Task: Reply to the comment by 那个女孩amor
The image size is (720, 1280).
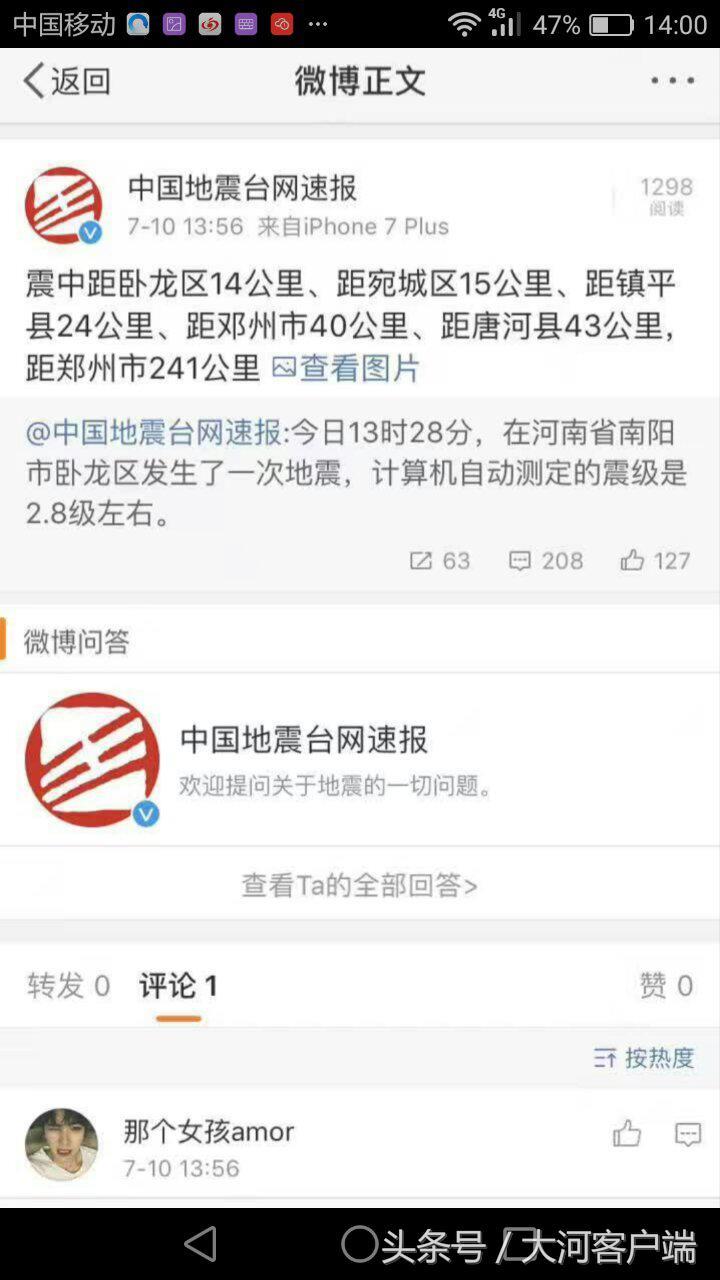Action: pyautogui.click(x=688, y=1134)
